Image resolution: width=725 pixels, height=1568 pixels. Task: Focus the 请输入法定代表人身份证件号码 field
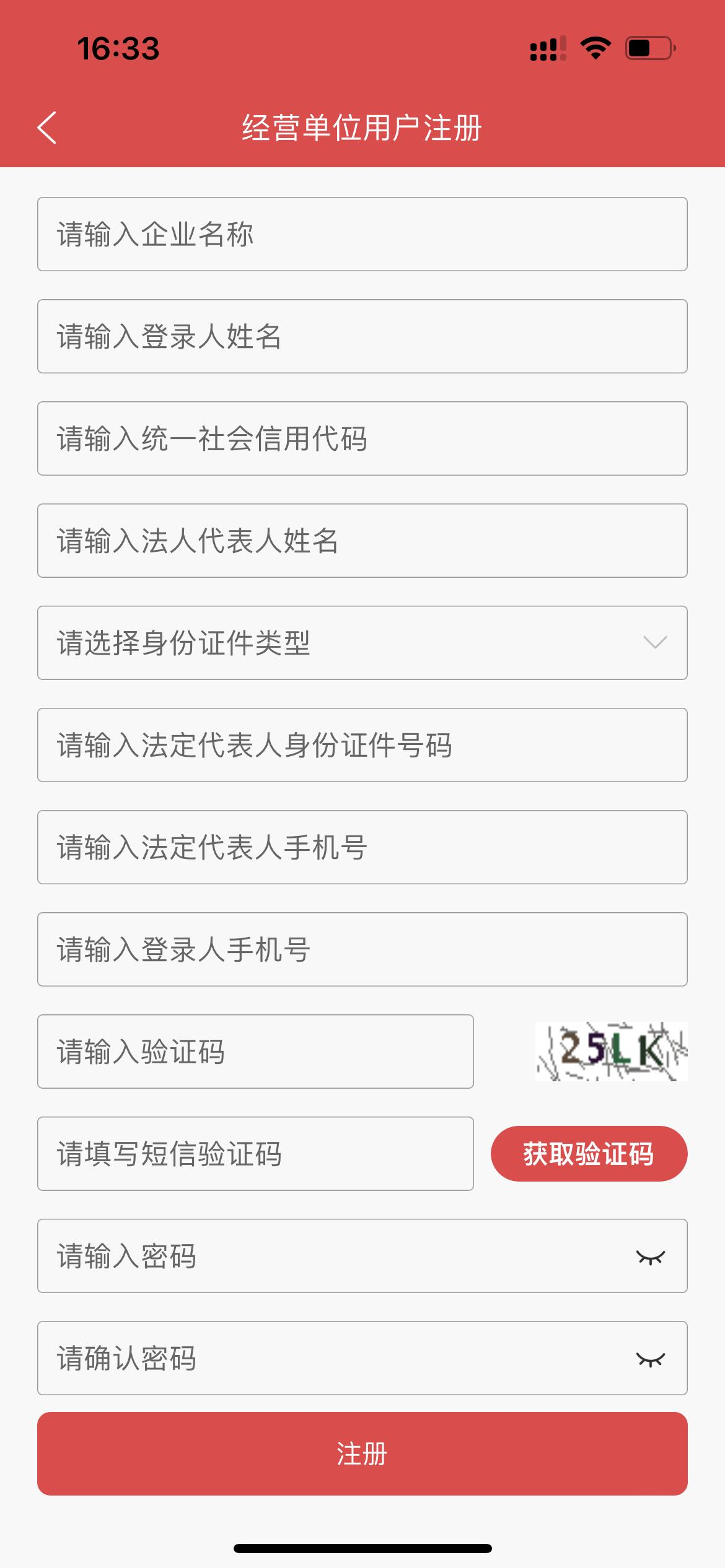click(362, 745)
